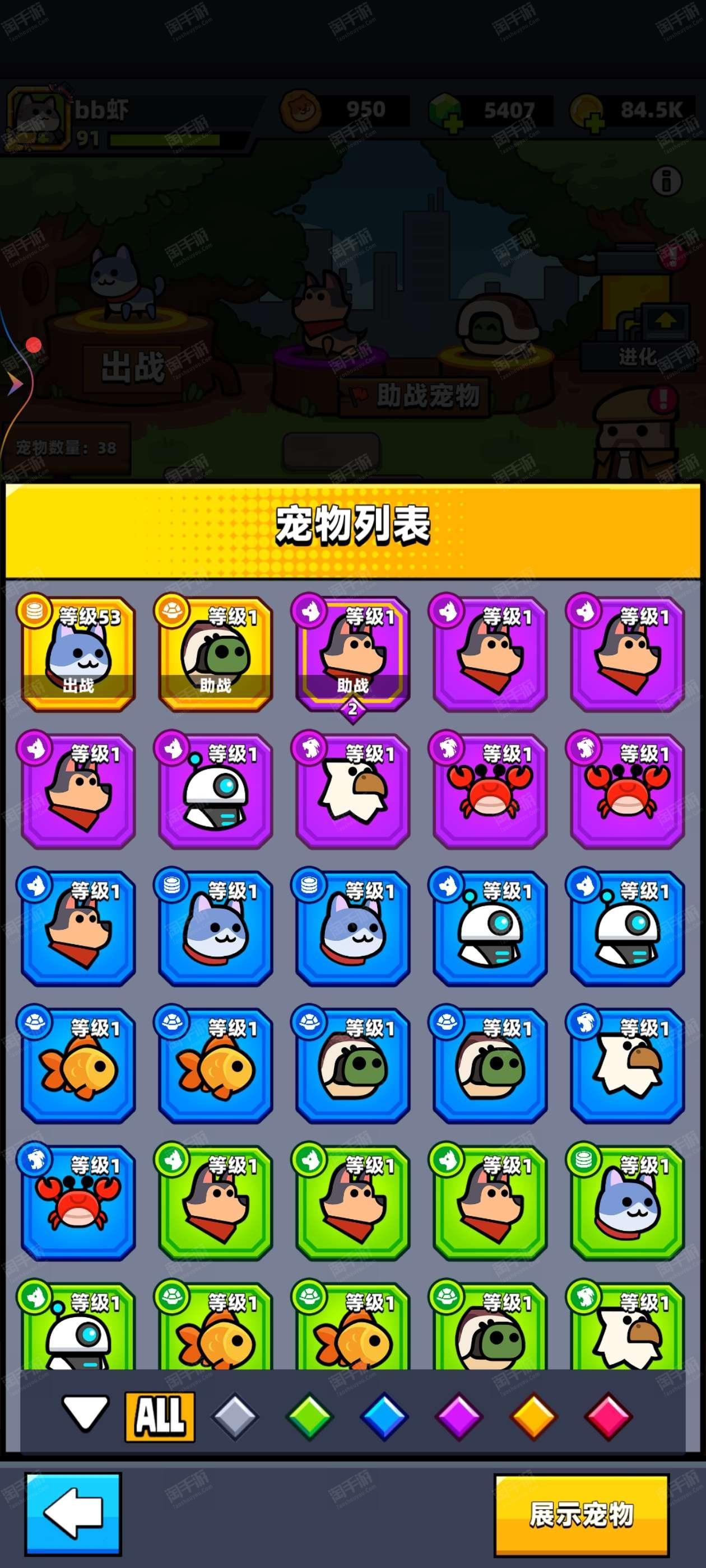The image size is (706, 1568).
Task: Filter pets by orange diamond rarity
Action: tap(533, 1416)
